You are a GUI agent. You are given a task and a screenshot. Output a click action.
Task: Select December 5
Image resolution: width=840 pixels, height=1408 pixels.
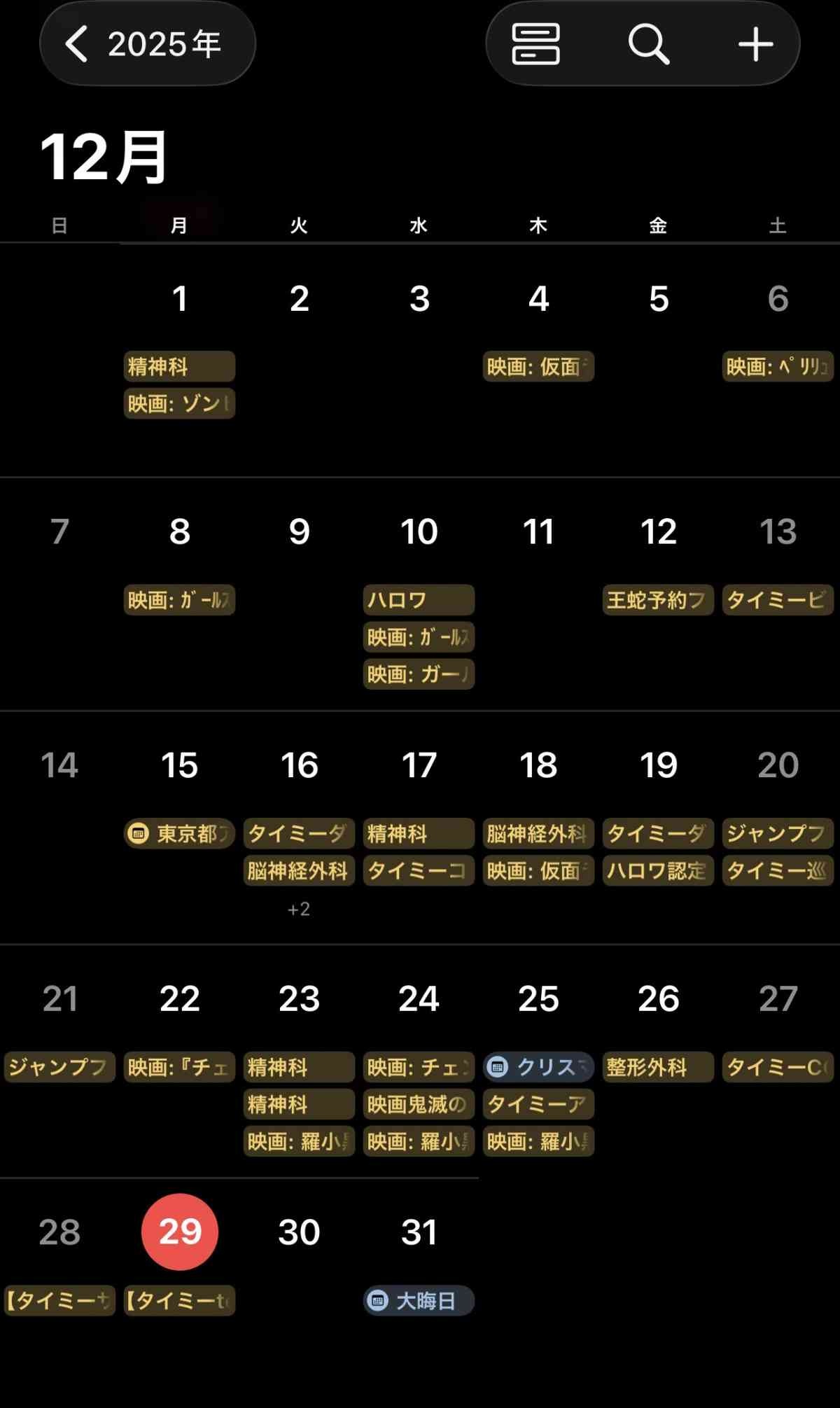coord(658,299)
